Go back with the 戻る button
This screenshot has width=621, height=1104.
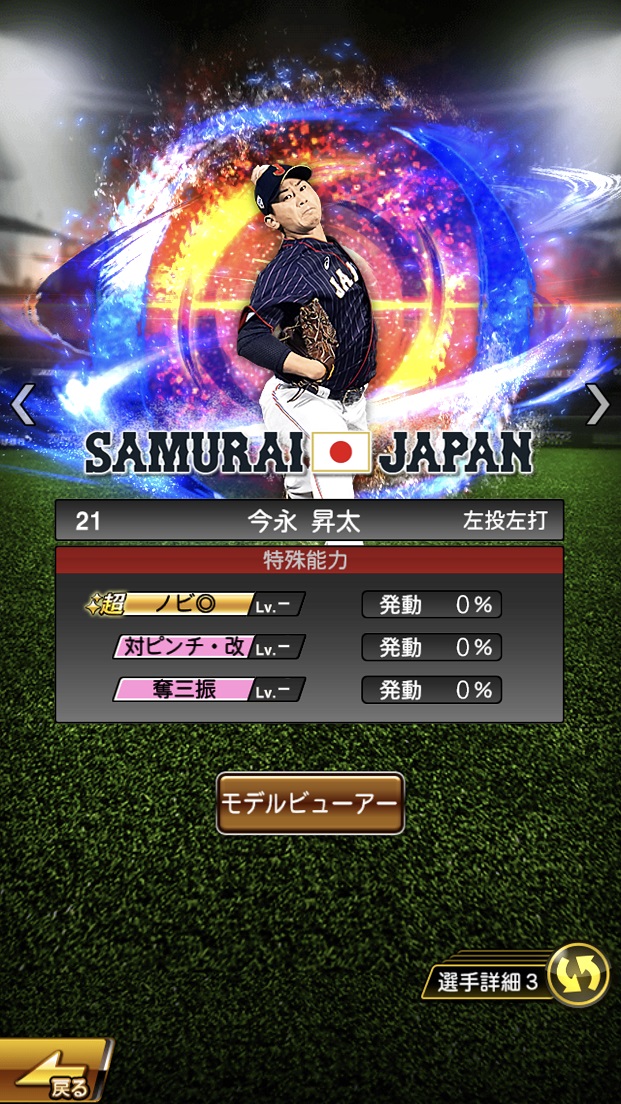55,1074
